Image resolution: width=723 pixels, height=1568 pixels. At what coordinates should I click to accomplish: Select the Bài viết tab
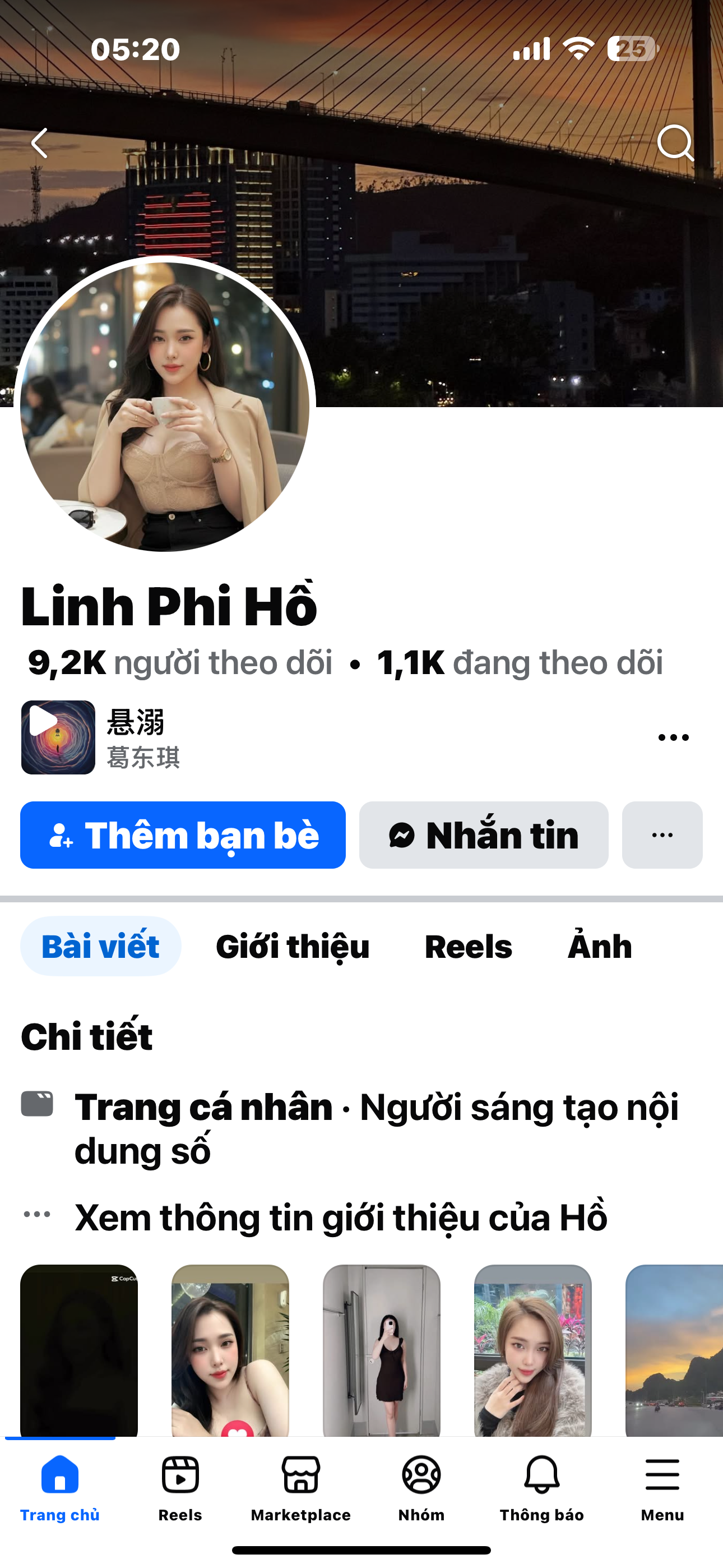tap(100, 947)
